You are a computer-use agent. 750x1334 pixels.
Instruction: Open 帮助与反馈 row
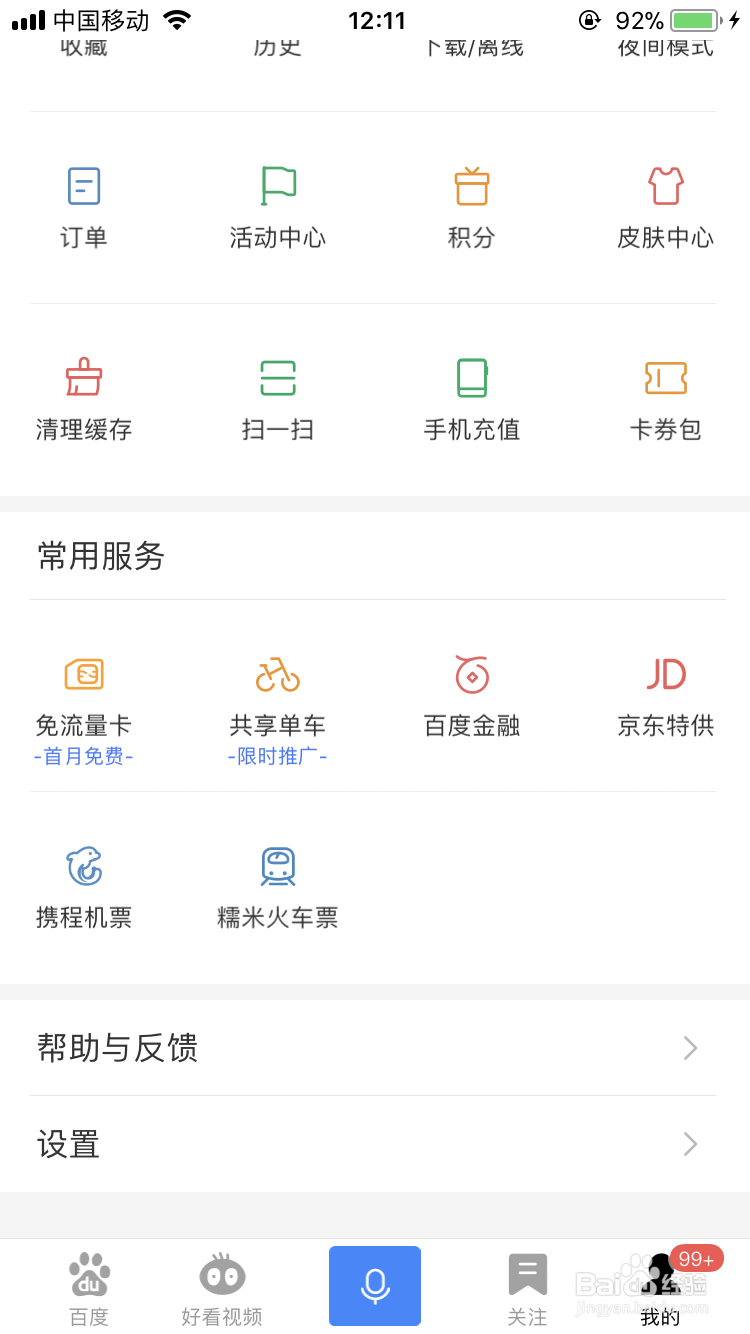click(x=375, y=1048)
